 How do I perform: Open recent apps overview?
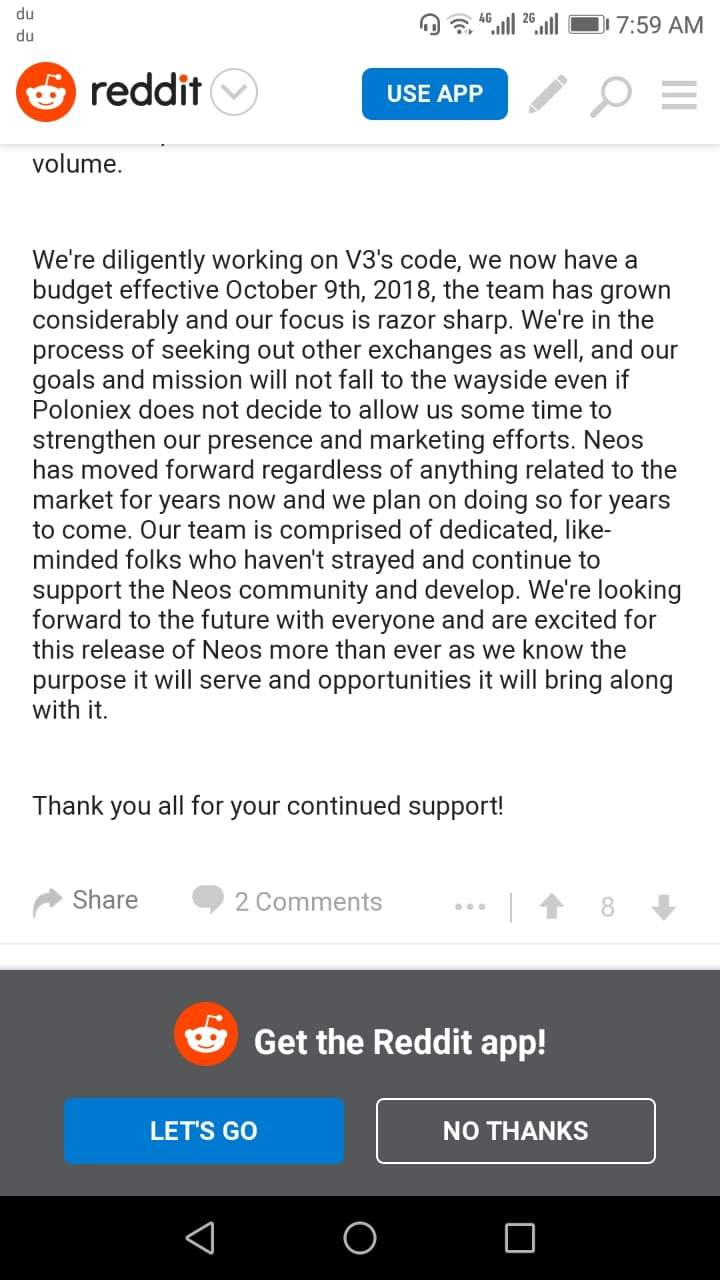tap(520, 1238)
